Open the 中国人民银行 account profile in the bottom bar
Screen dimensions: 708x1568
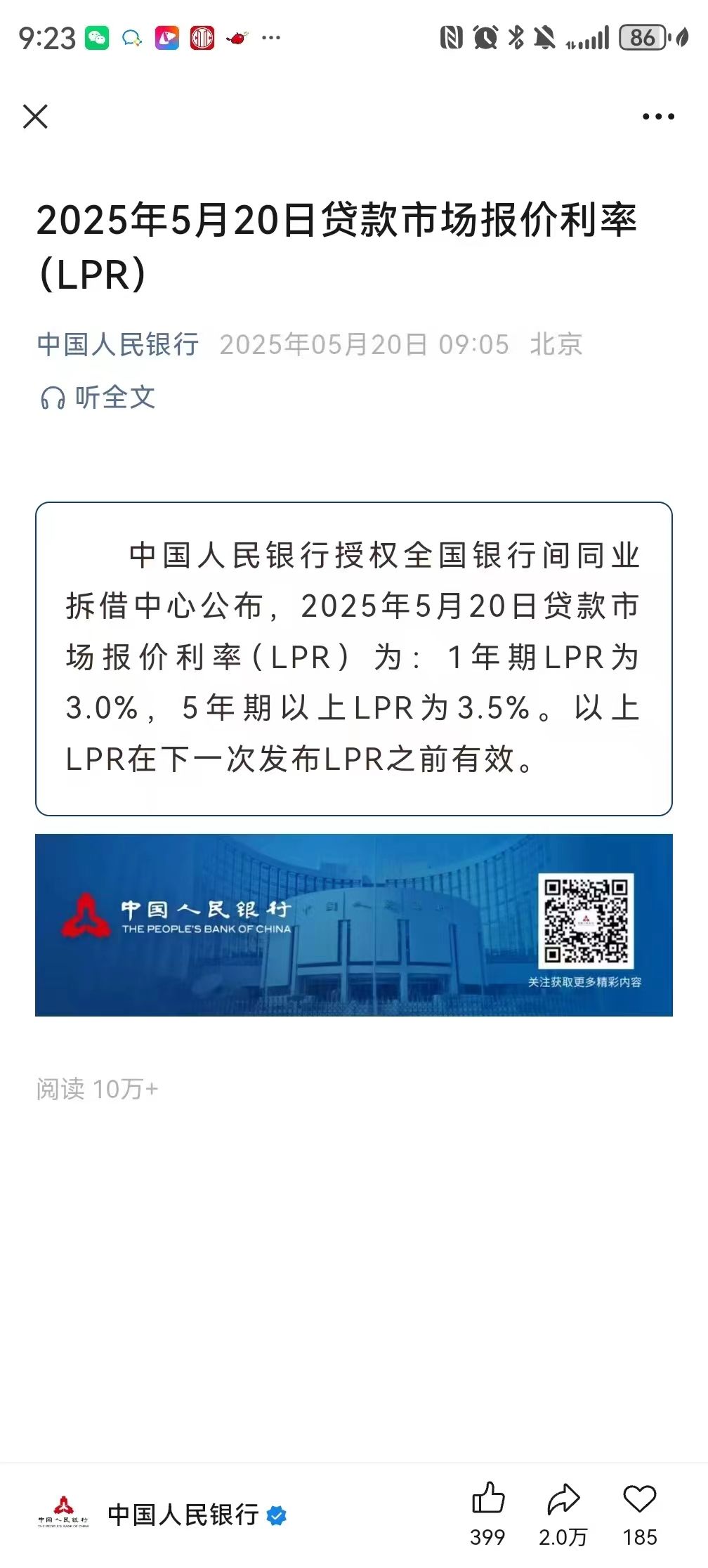[x=162, y=1515]
